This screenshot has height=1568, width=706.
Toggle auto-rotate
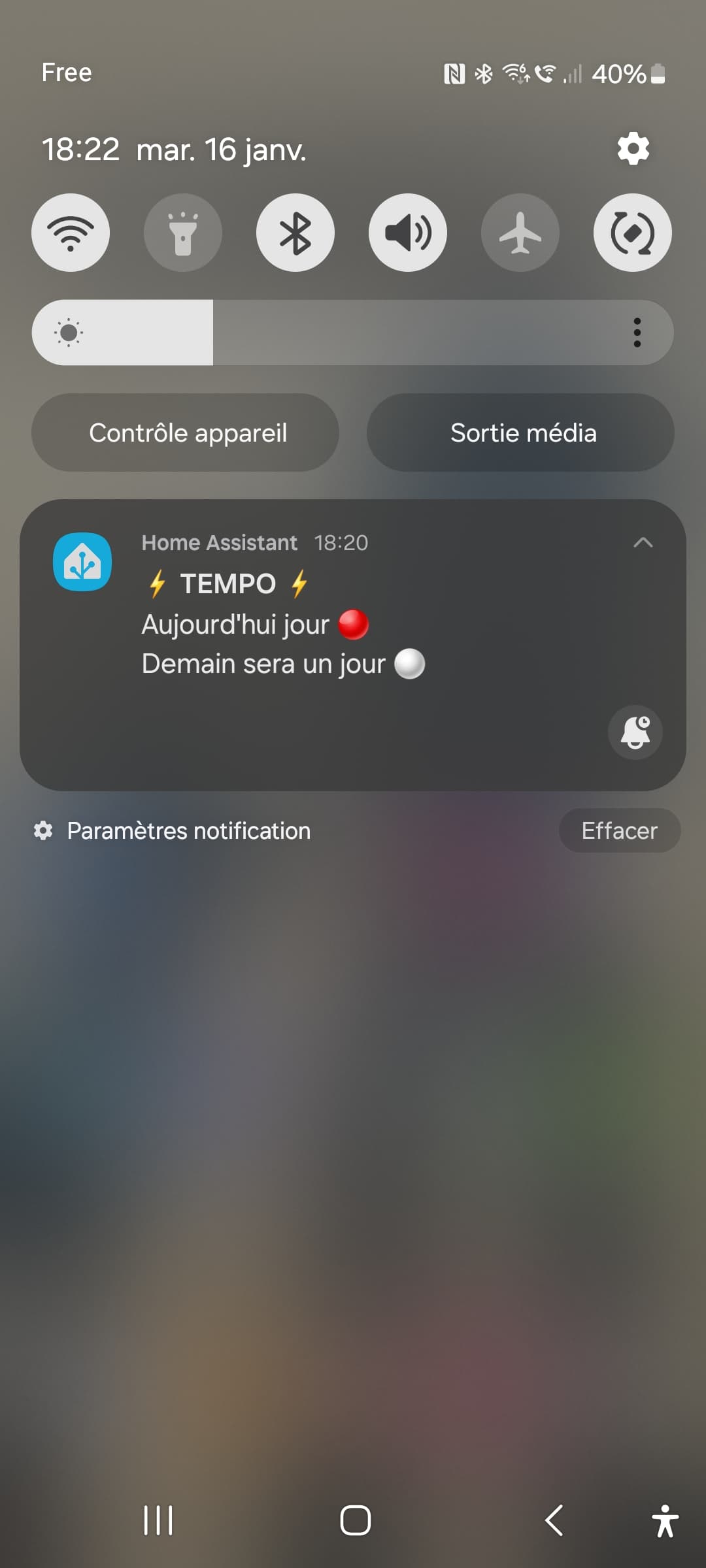633,233
